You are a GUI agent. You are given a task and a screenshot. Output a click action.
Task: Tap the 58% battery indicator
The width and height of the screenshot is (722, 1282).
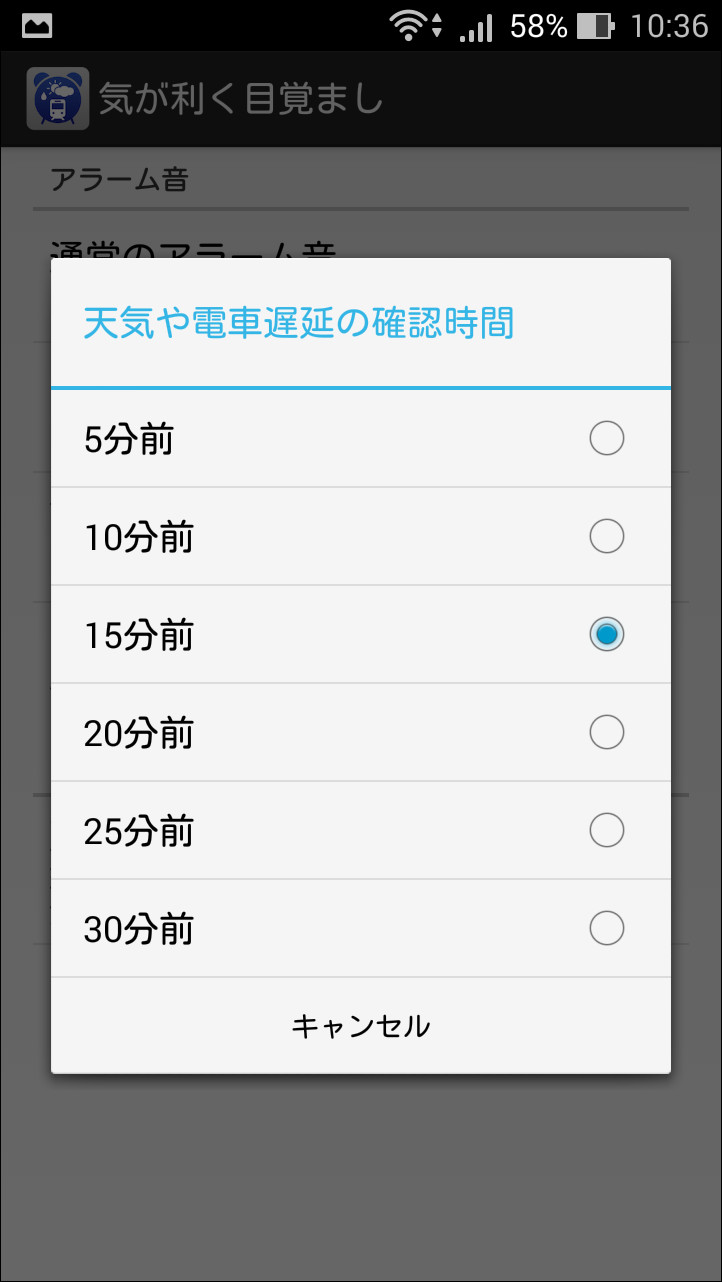pyautogui.click(x=536, y=23)
